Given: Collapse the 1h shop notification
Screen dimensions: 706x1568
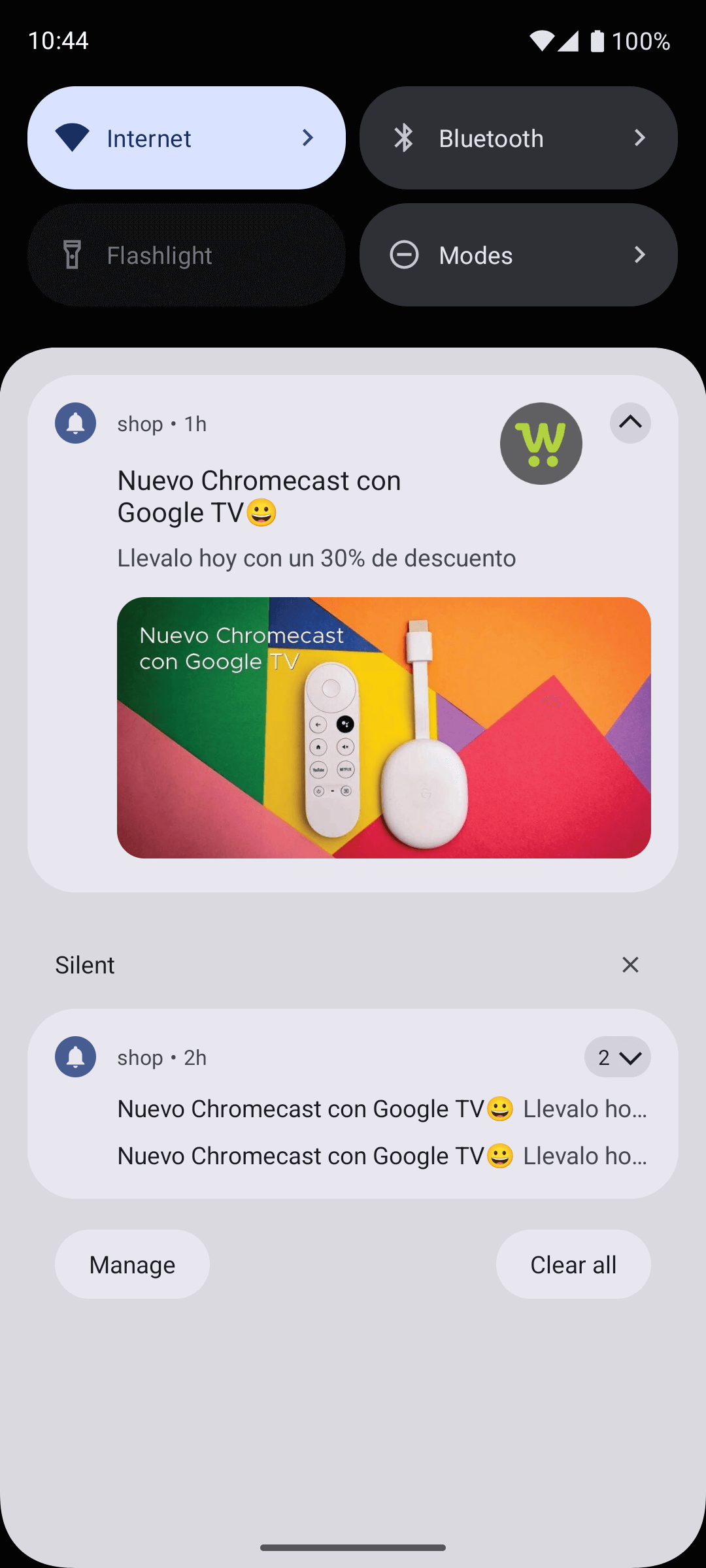Looking at the screenshot, I should [x=630, y=423].
